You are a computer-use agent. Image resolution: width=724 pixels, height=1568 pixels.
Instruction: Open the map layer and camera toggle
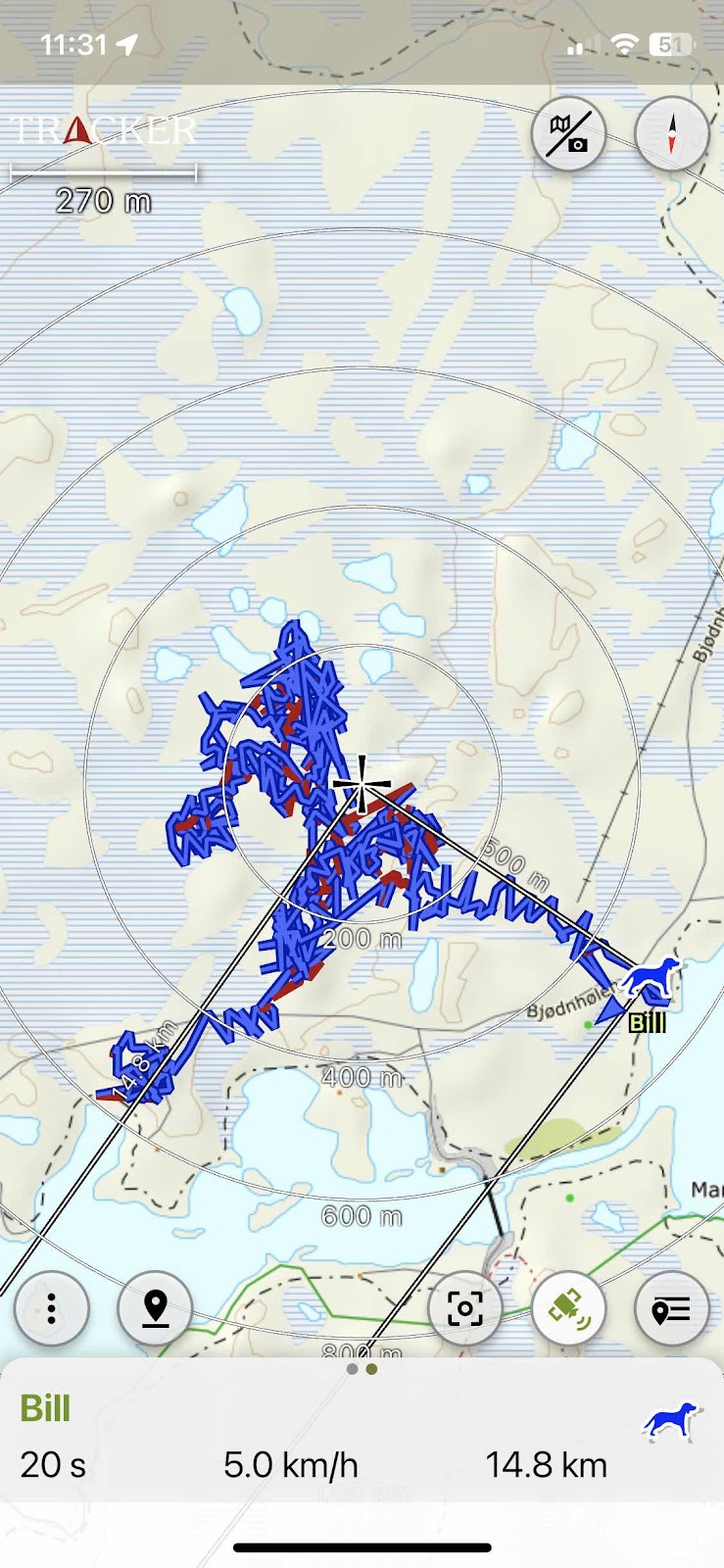[568, 134]
